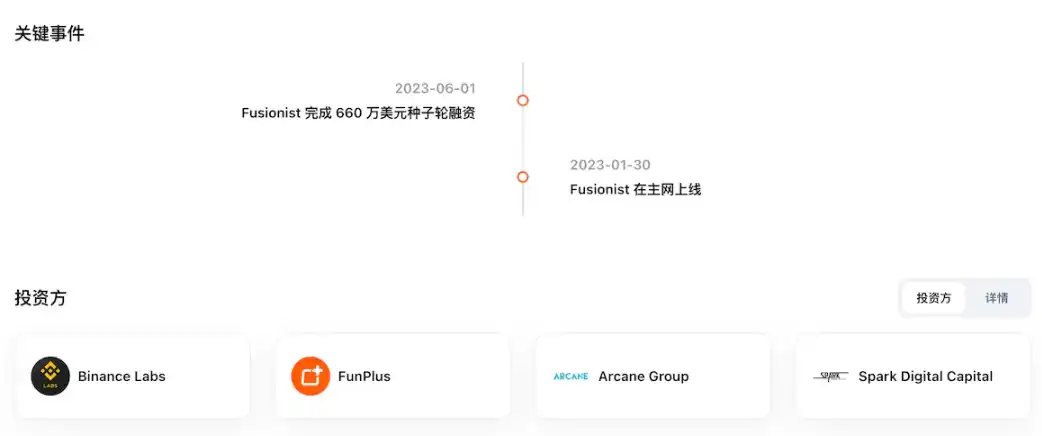
Task: Open the Spark Digital Capital card
Action: pos(912,377)
